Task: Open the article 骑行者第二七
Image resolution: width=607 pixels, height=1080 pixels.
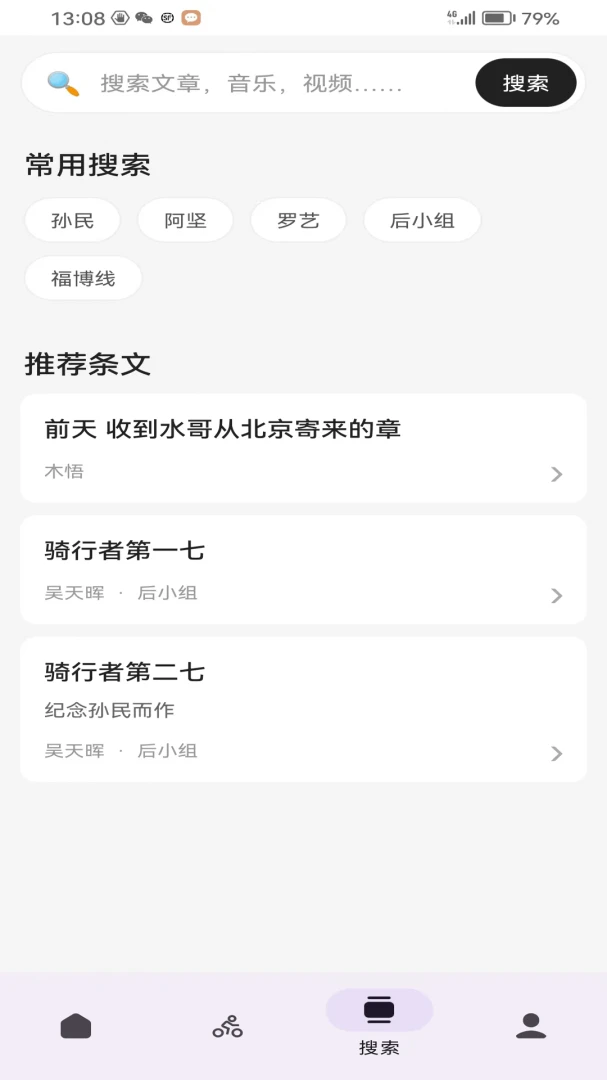Action: pyautogui.click(x=303, y=709)
